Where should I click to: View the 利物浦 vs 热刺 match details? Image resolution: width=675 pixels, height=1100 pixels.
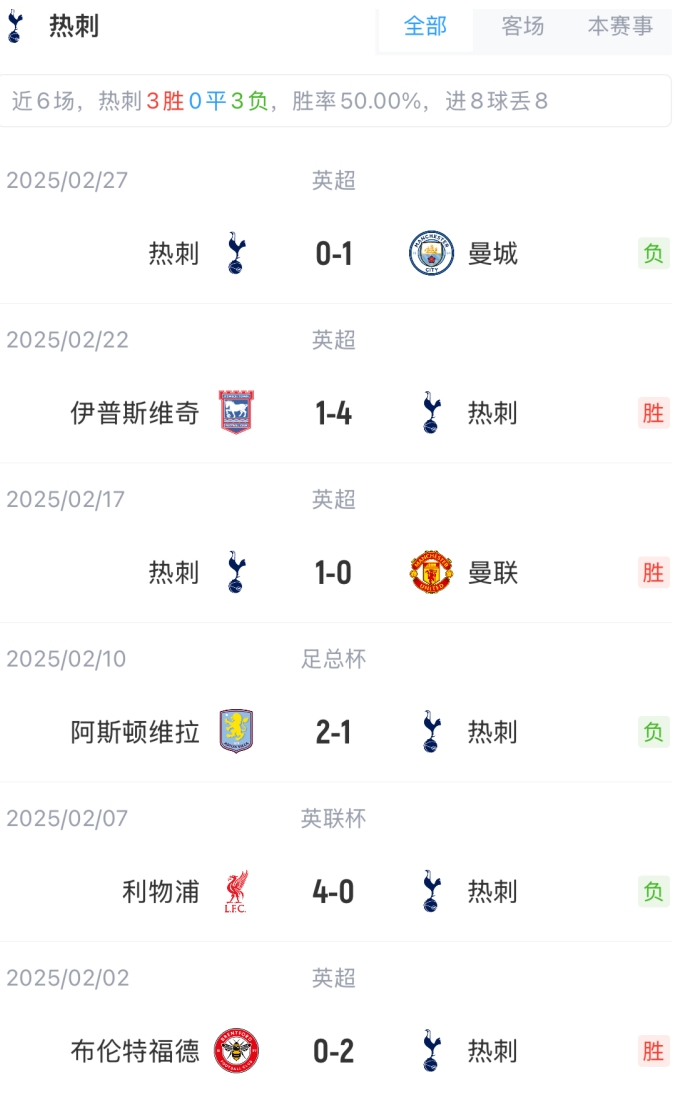tap(334, 891)
